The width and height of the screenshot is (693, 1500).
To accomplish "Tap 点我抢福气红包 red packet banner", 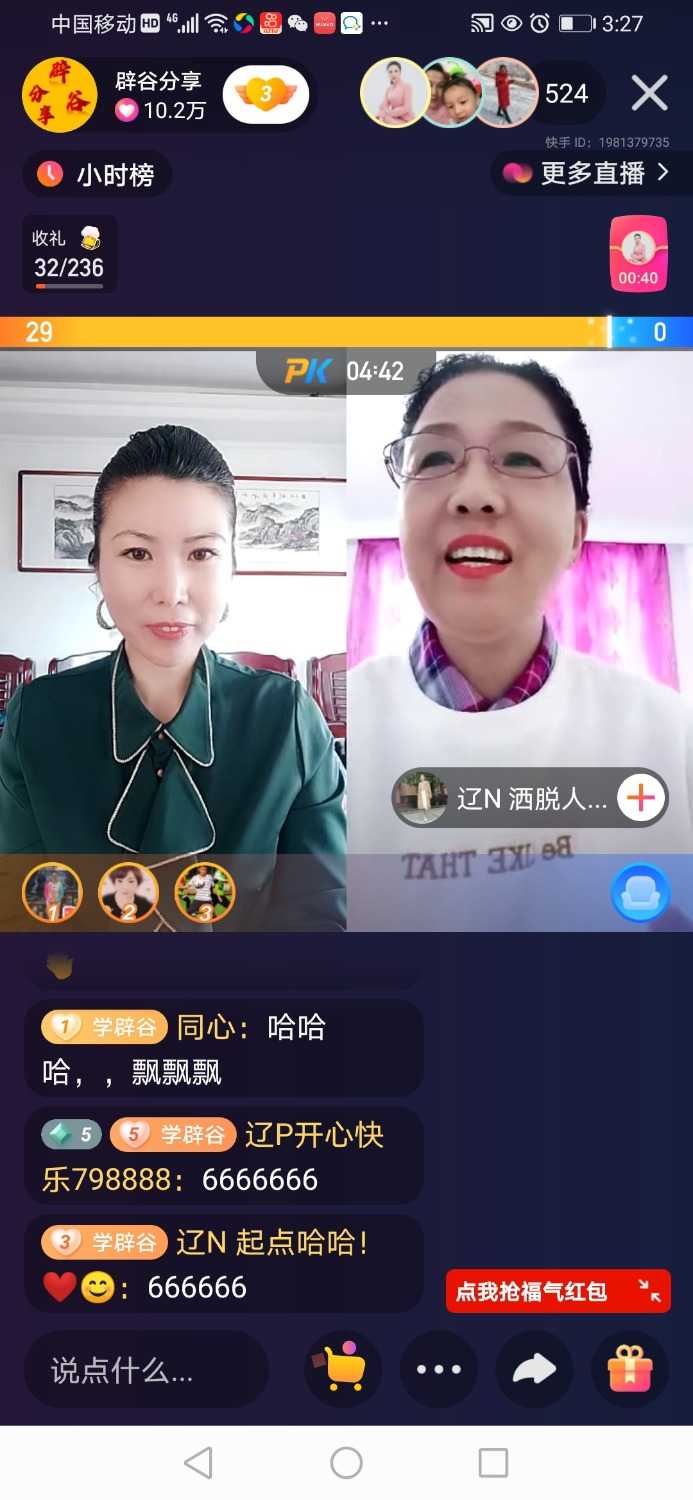I will click(x=557, y=1291).
